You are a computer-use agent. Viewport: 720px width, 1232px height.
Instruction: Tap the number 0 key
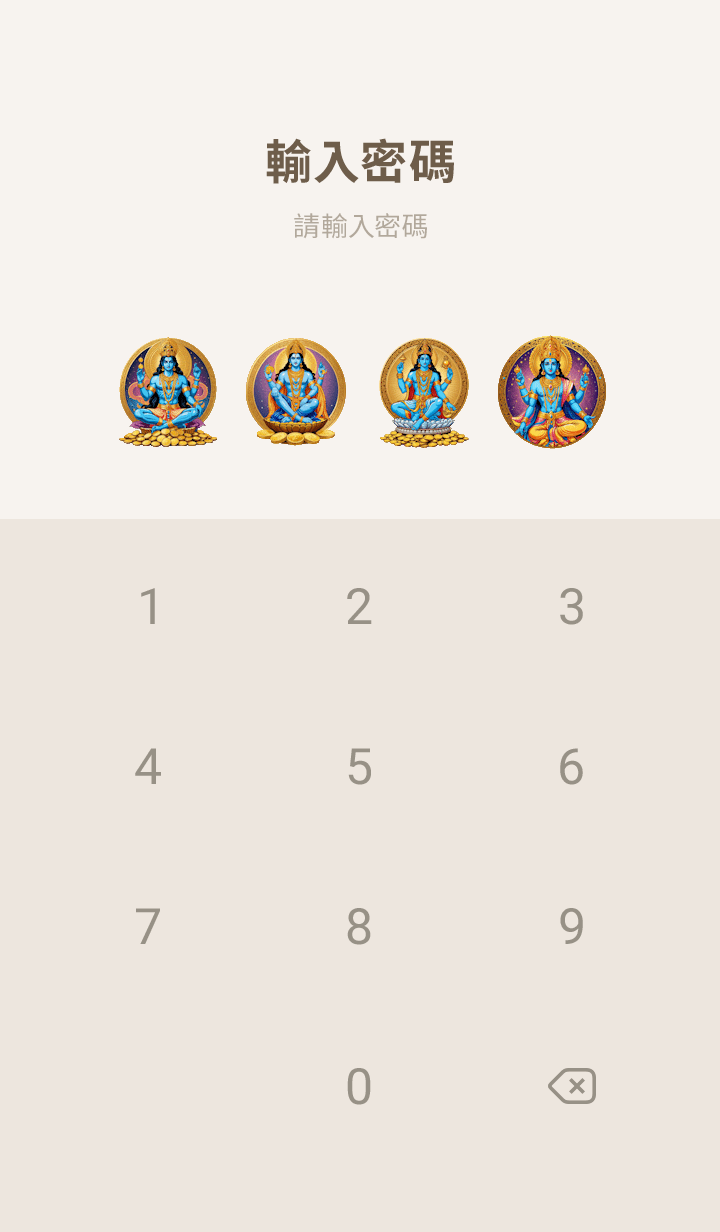[x=359, y=1087]
